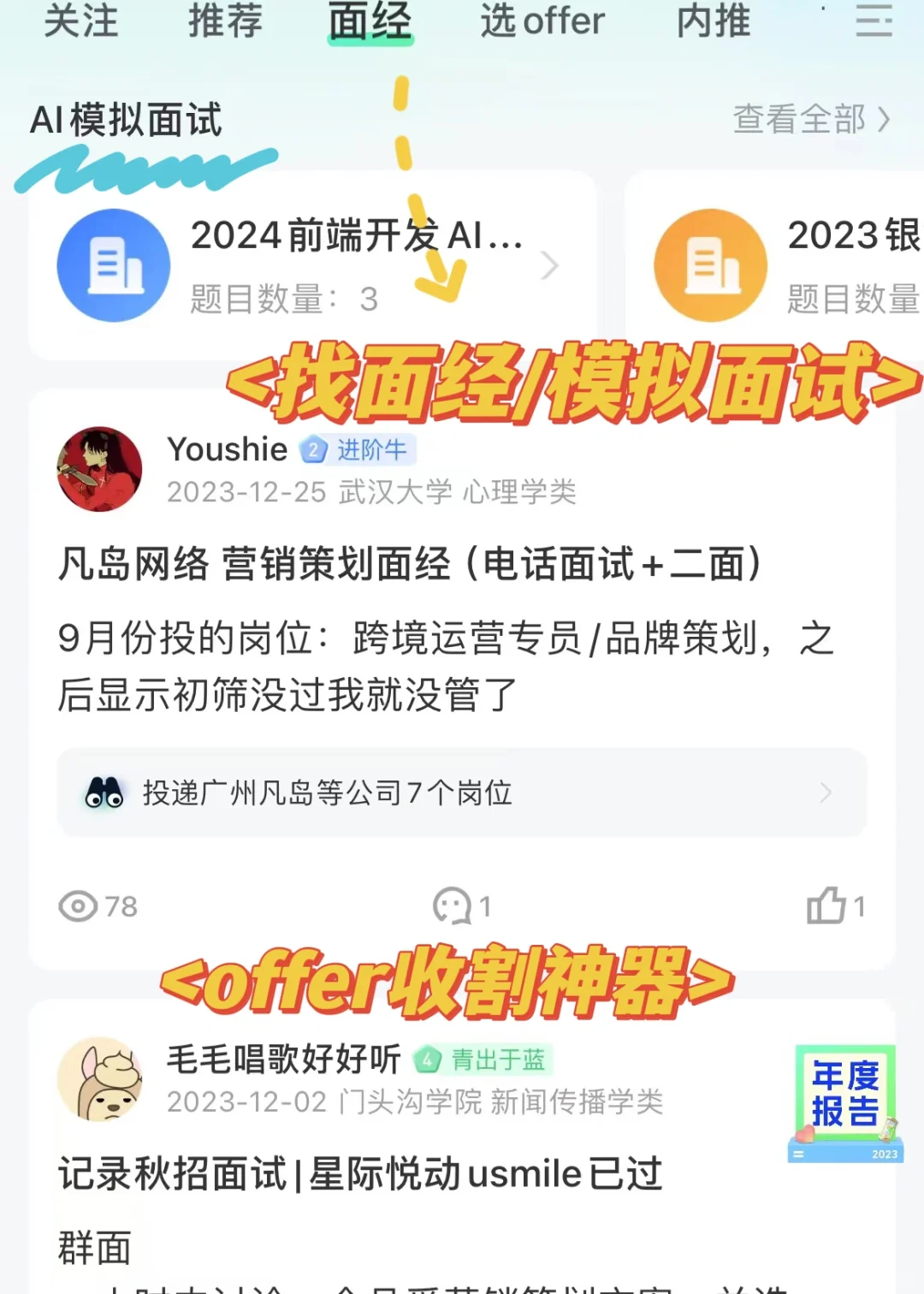
Task: Tap 查看全部 for AI模拟面试
Action: tap(810, 119)
